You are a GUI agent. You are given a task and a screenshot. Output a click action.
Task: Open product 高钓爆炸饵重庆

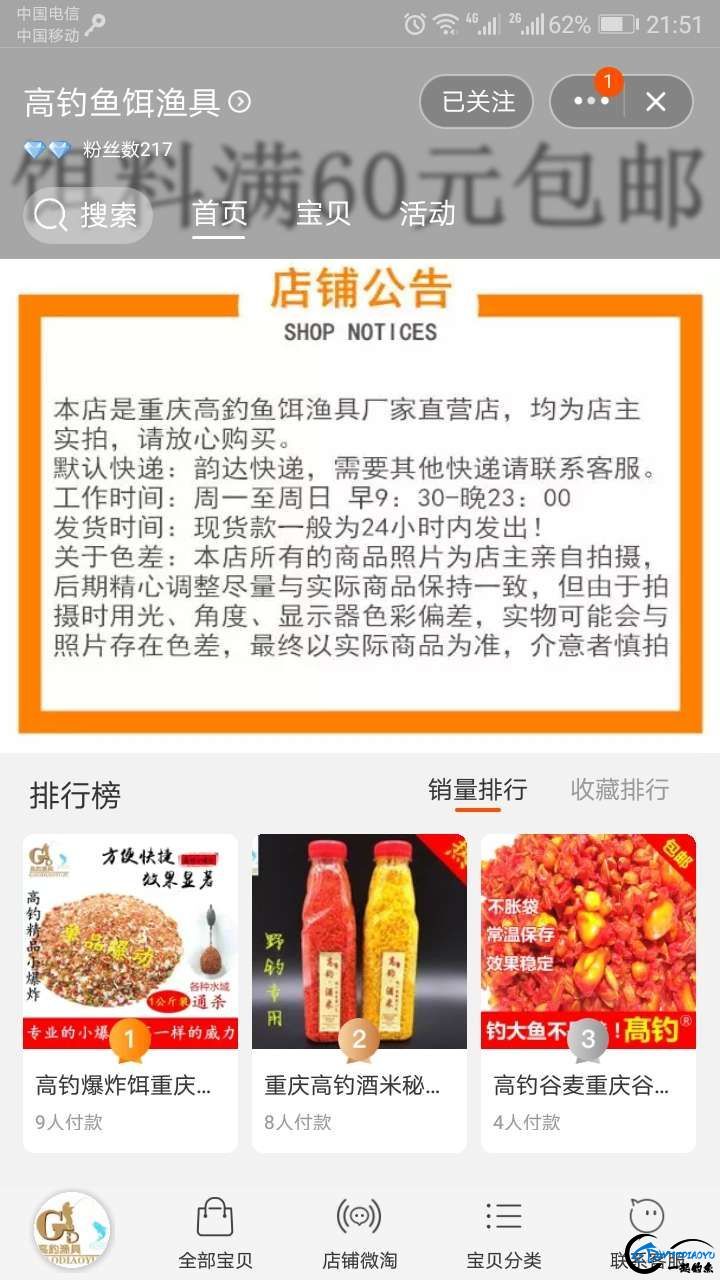pos(130,990)
